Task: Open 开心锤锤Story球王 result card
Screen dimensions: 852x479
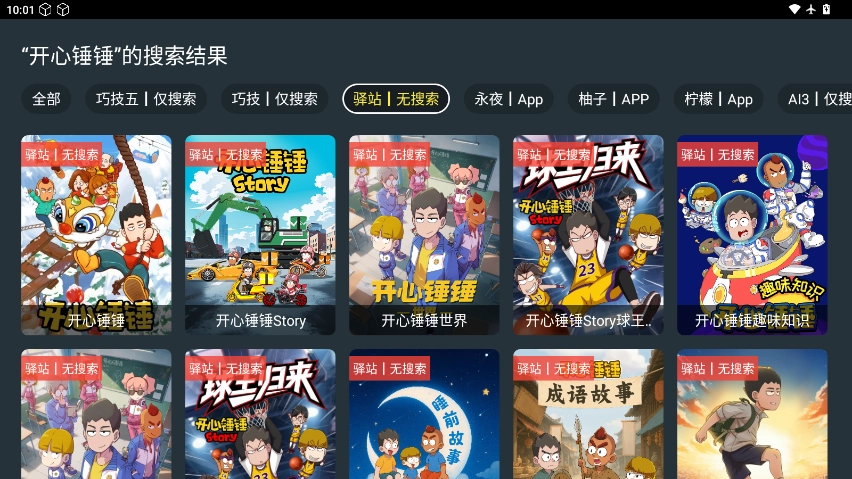Action: [588, 235]
